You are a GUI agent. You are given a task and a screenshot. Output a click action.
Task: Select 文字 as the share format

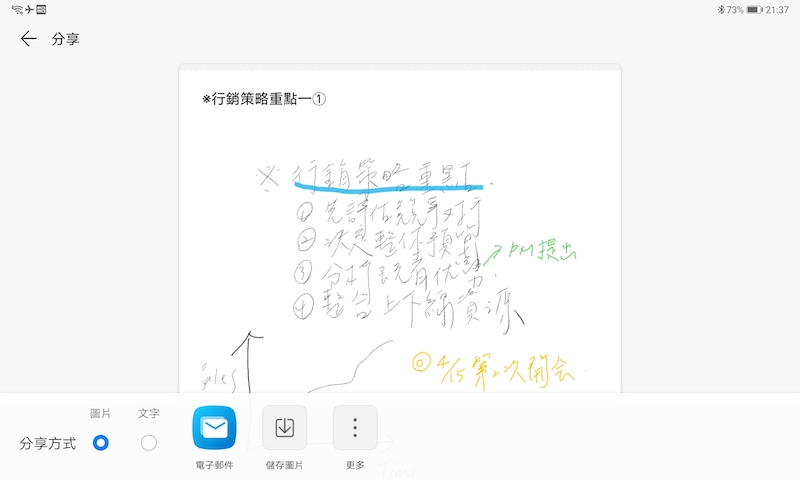pyautogui.click(x=148, y=442)
